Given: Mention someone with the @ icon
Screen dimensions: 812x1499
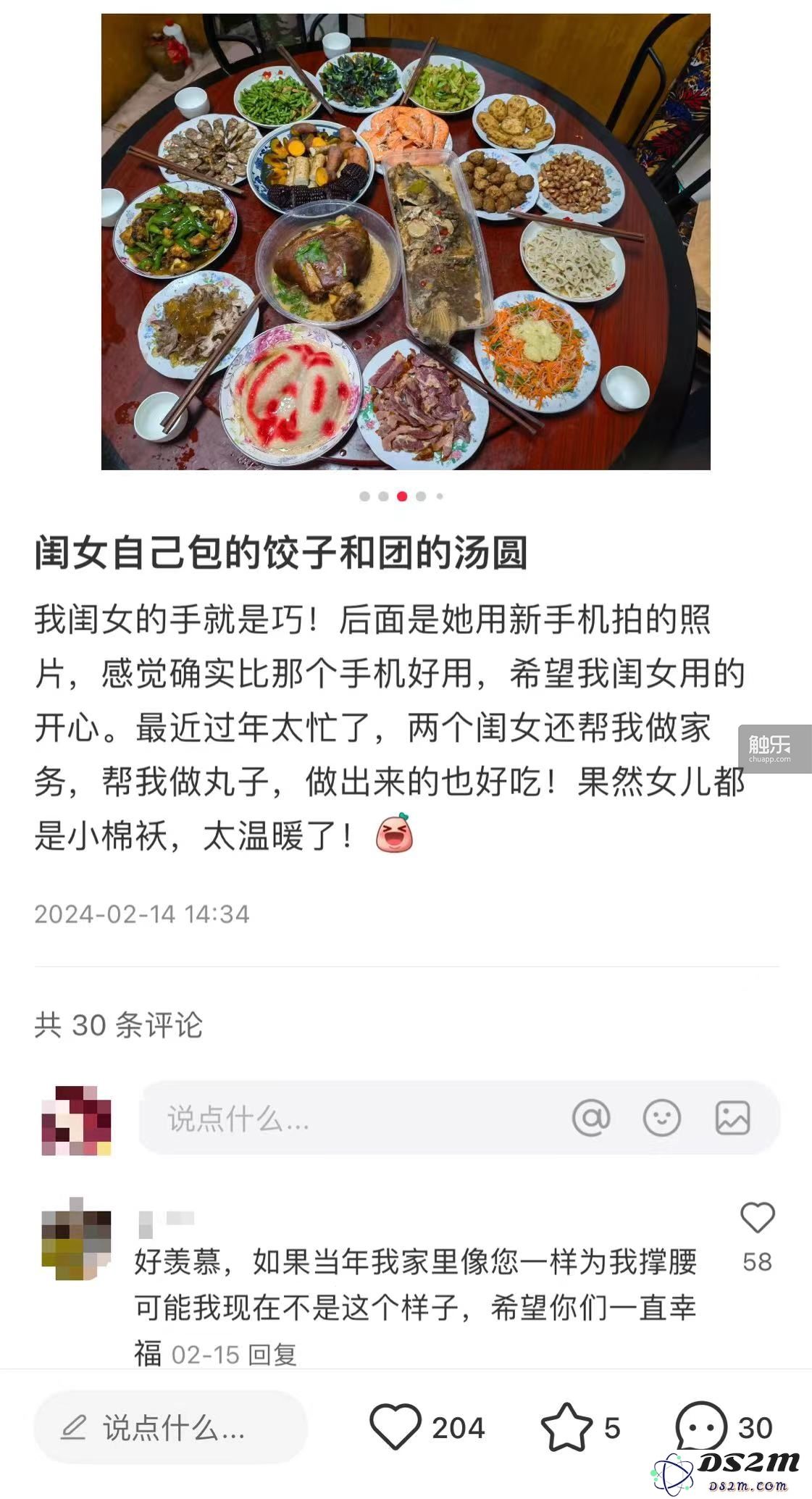Looking at the screenshot, I should click(591, 1118).
